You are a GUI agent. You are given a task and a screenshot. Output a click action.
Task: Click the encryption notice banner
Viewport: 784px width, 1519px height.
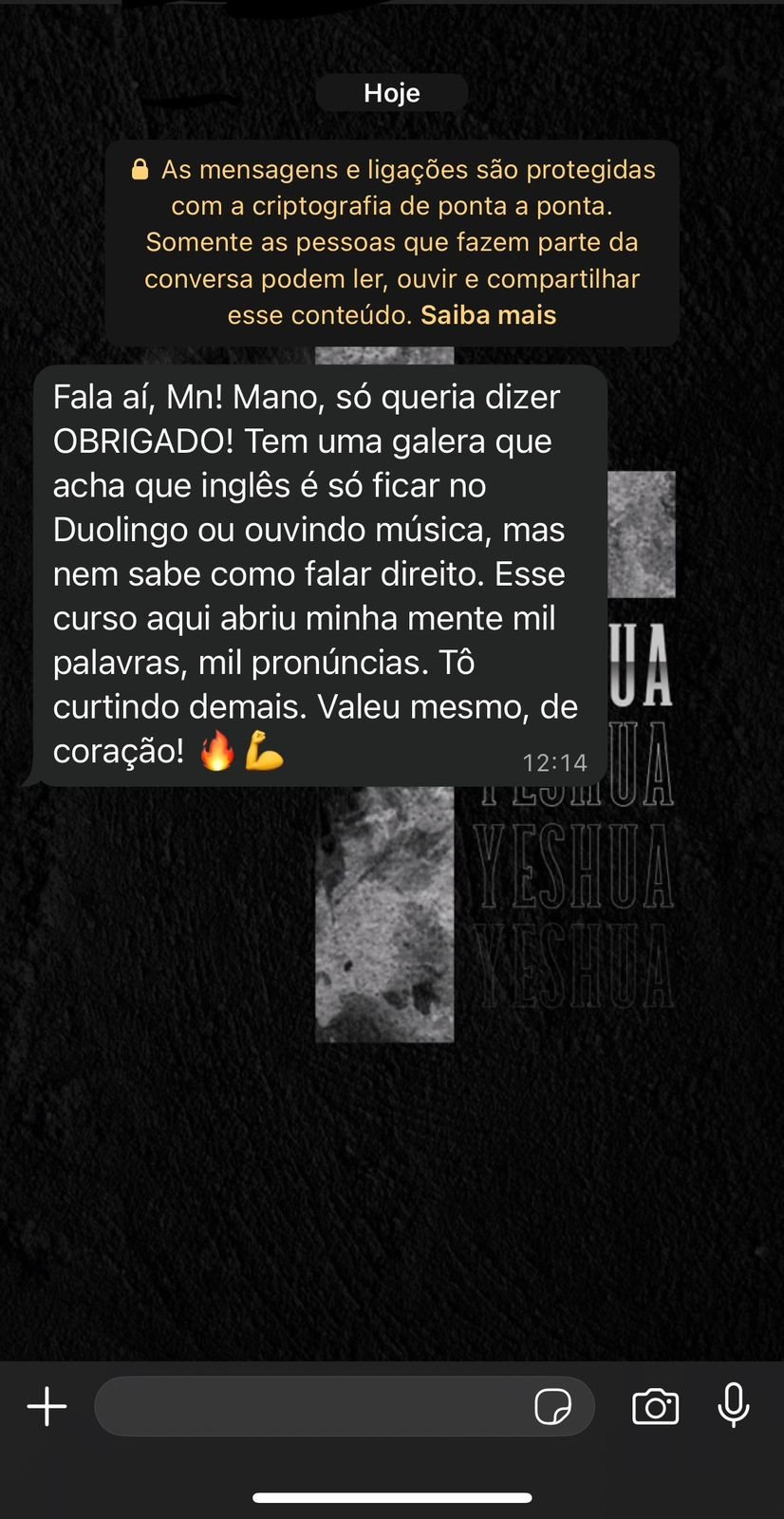click(x=391, y=241)
